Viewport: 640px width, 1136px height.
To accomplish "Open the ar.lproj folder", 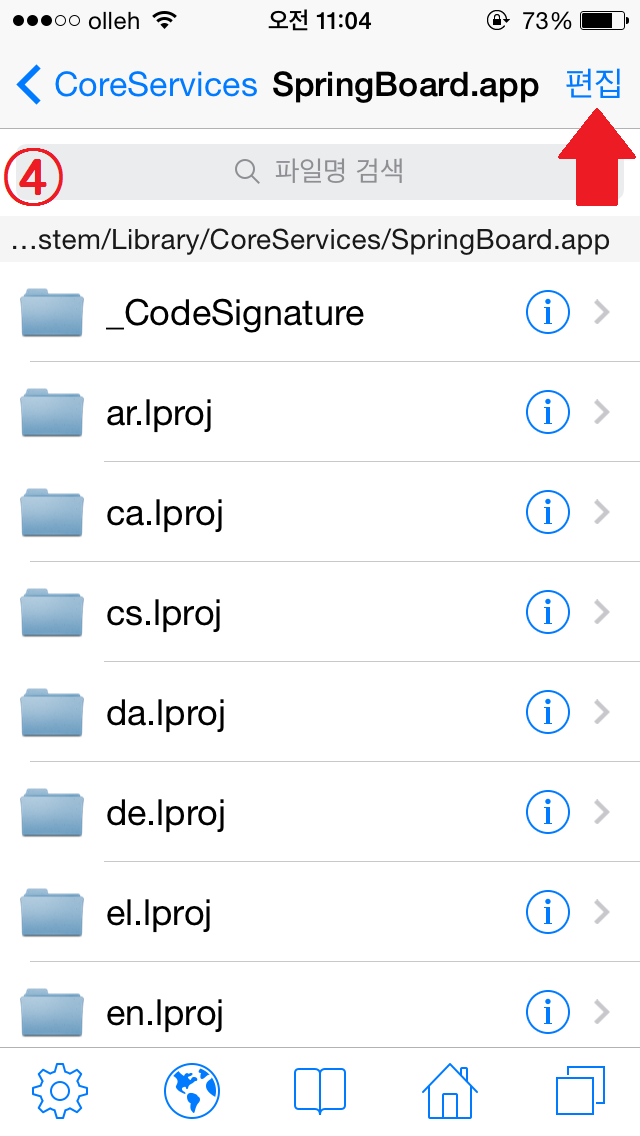I will (x=320, y=412).
